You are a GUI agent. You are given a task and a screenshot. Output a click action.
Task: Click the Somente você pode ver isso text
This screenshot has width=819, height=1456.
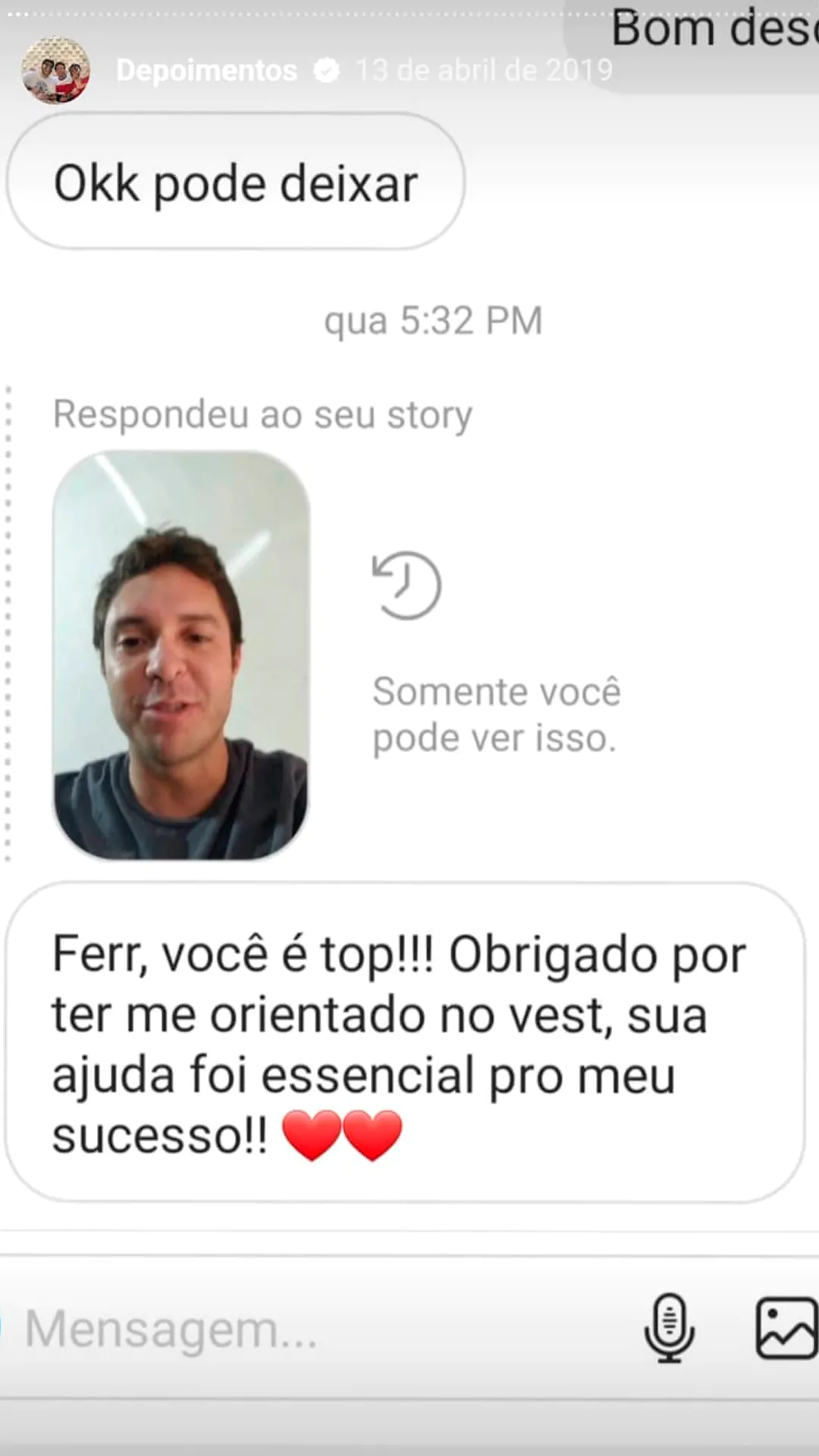pyautogui.click(x=496, y=713)
